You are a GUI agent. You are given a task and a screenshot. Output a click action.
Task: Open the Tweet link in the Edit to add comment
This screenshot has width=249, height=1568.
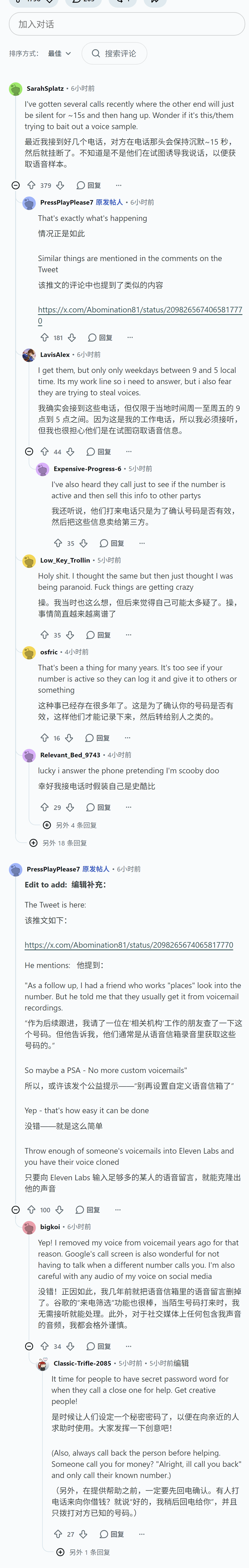129,945
